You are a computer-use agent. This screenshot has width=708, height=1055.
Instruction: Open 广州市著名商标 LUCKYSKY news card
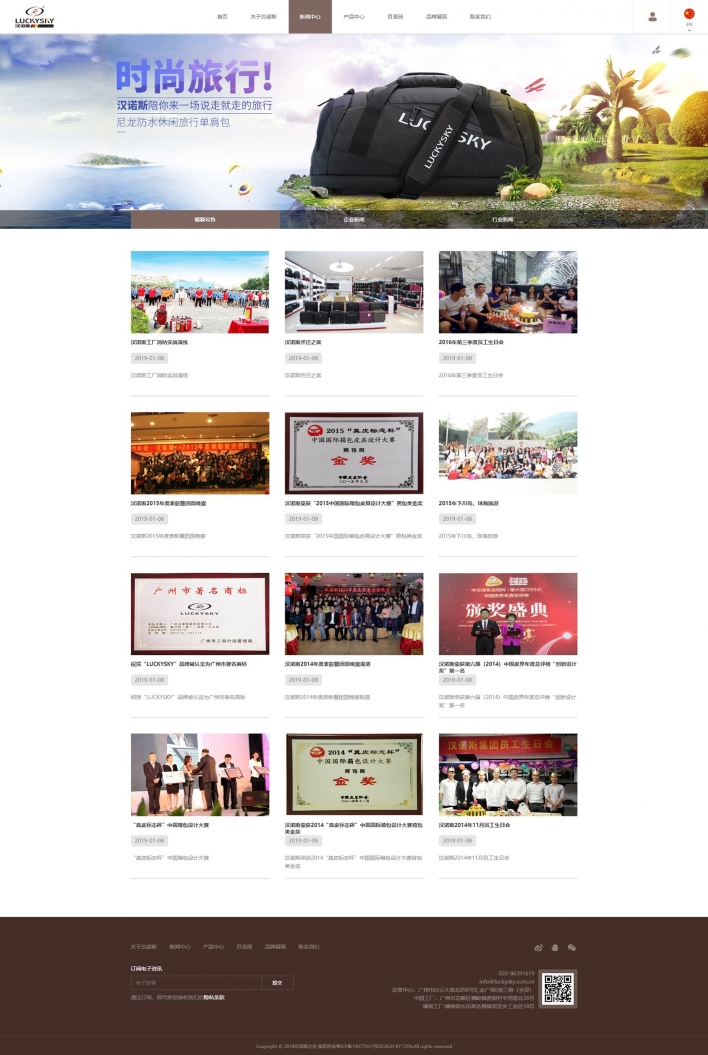coord(199,614)
